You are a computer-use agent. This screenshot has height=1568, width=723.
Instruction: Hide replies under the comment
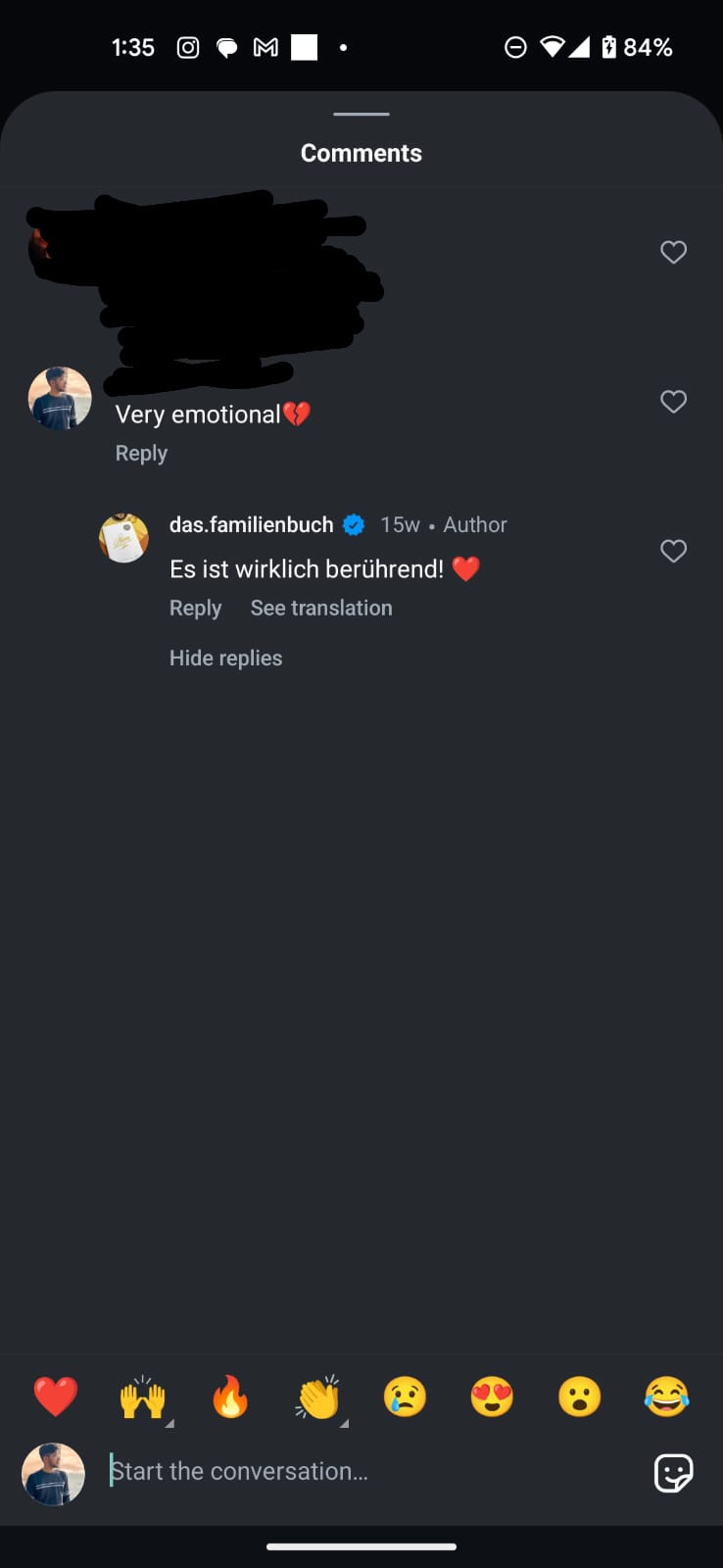point(225,659)
